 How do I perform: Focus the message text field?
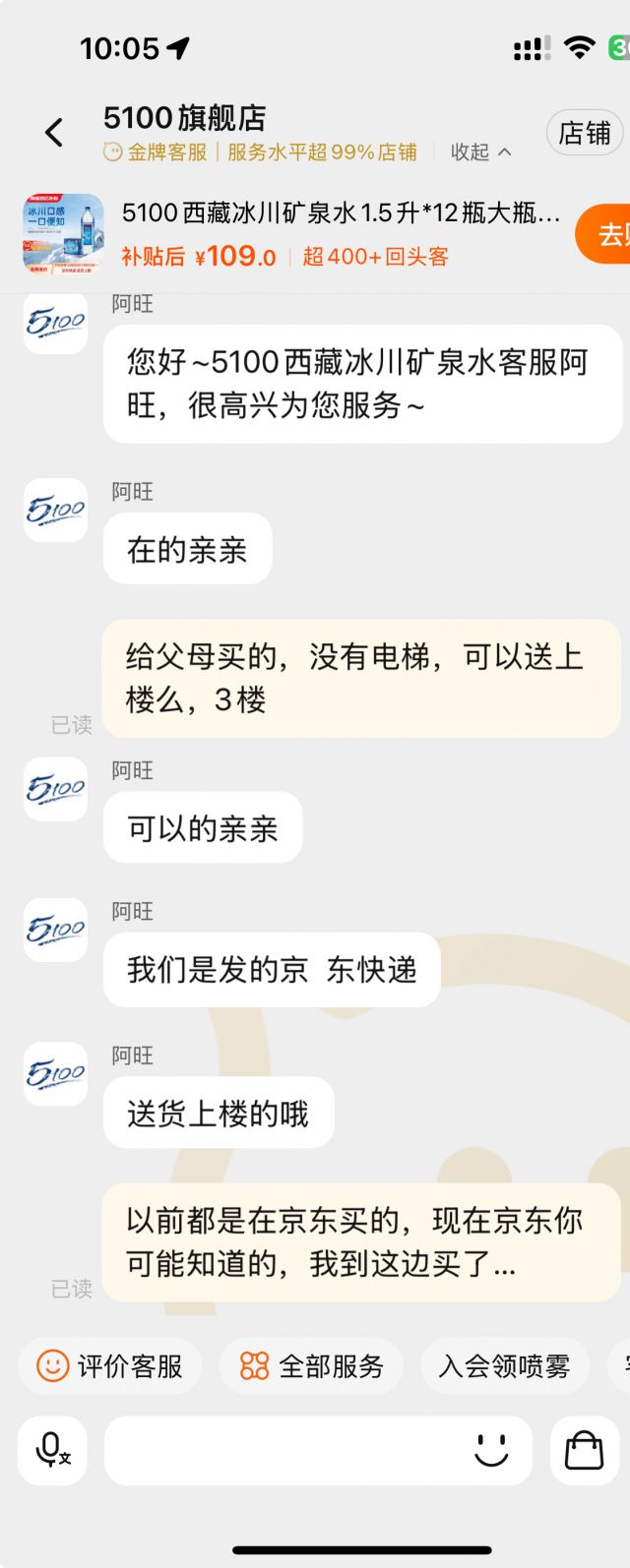tap(285, 1450)
